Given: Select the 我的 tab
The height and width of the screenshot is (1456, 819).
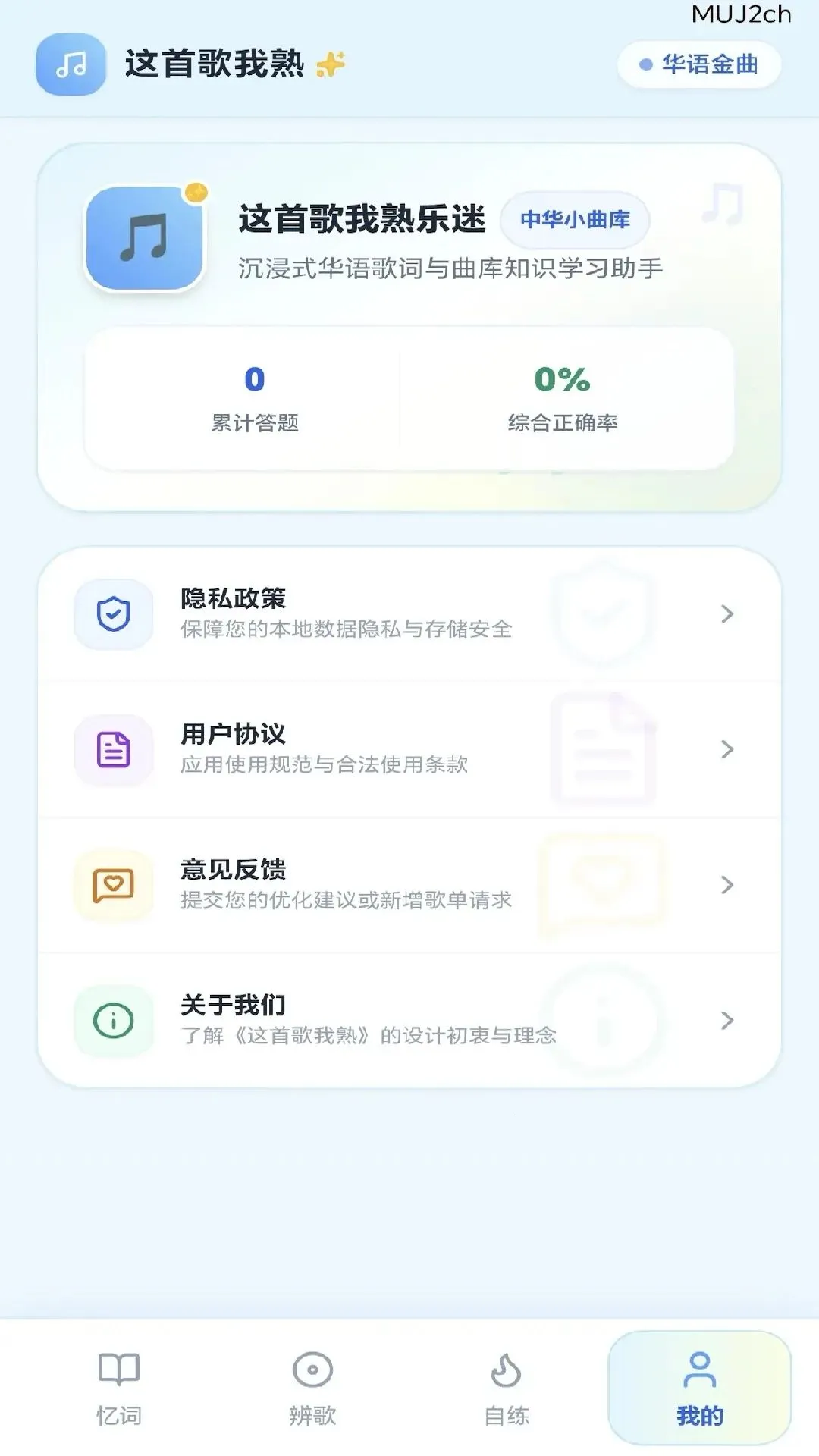Looking at the screenshot, I should click(x=700, y=1389).
